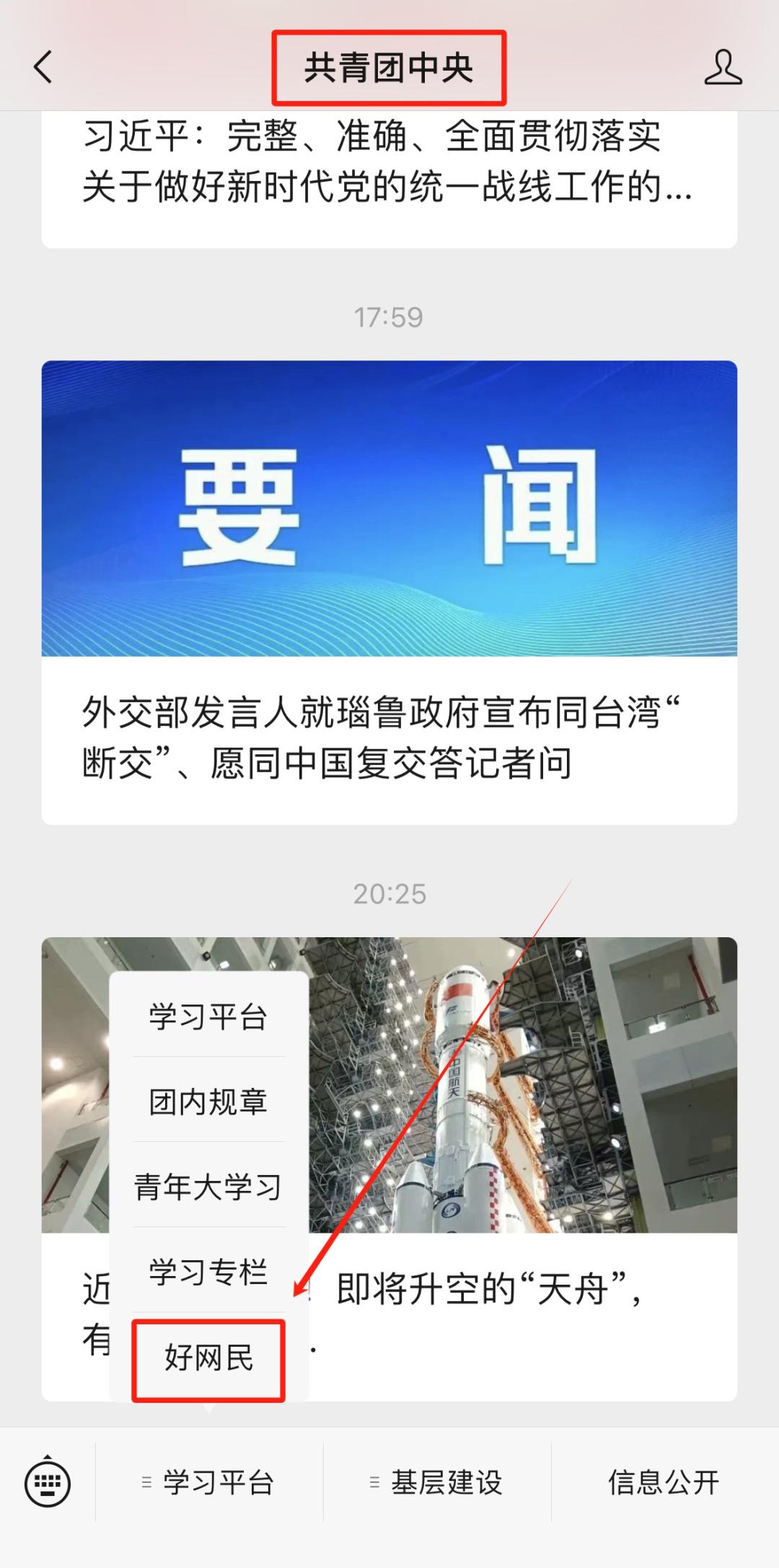
Task: Select 学习平台 in the popup menu
Action: pyautogui.click(x=208, y=1016)
